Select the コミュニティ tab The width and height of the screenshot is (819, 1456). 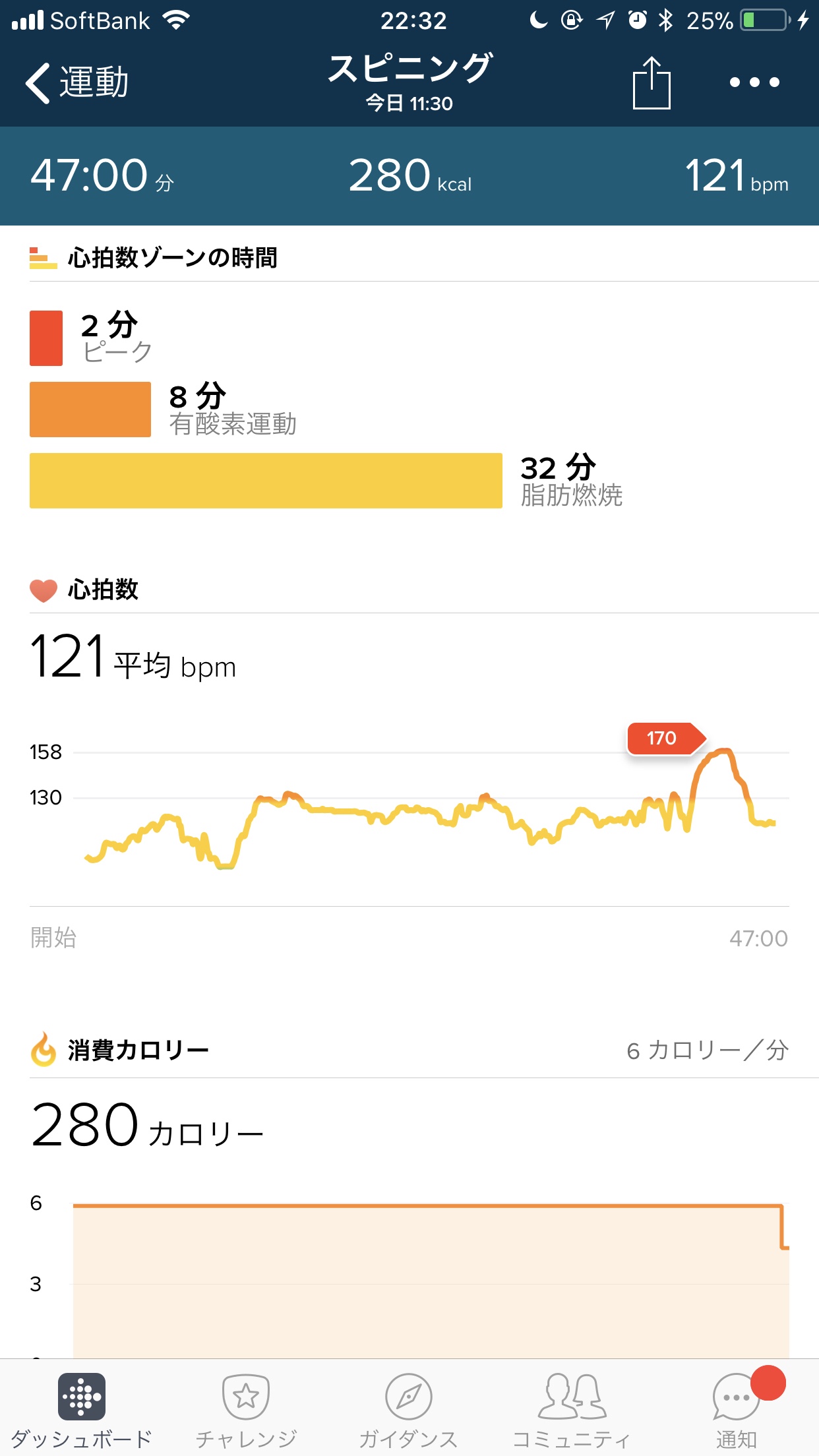coord(571,1409)
